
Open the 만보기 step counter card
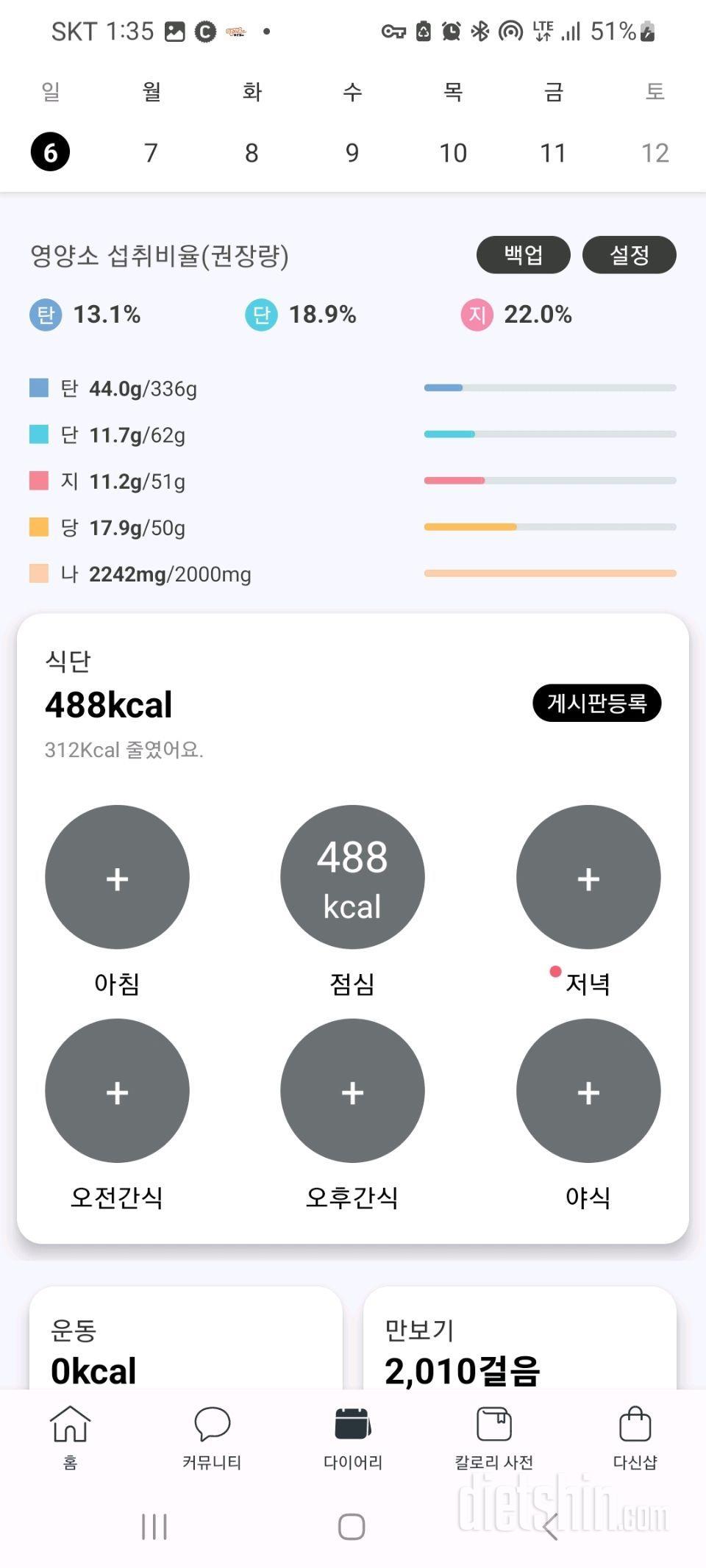(519, 1349)
